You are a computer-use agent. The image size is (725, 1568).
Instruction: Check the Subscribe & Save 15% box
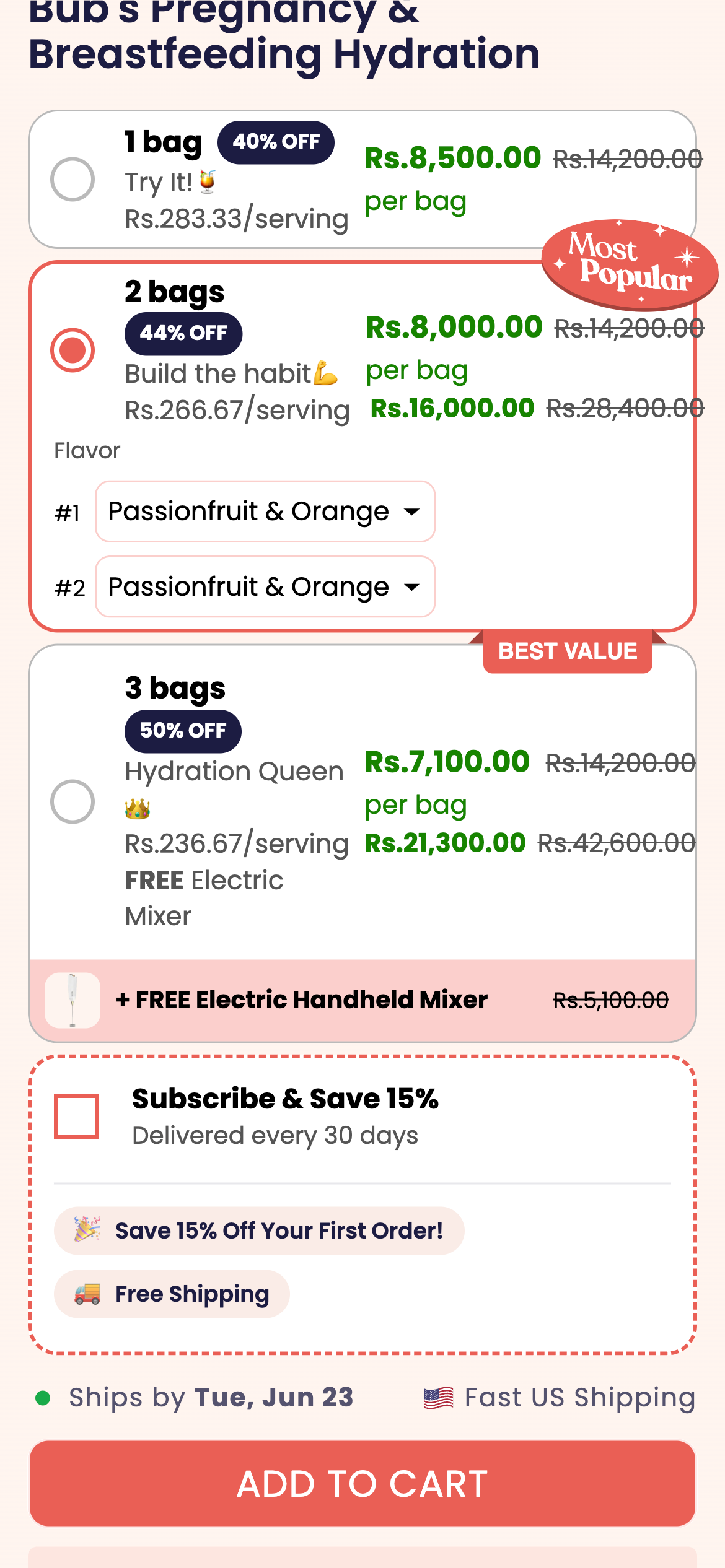click(x=76, y=1117)
